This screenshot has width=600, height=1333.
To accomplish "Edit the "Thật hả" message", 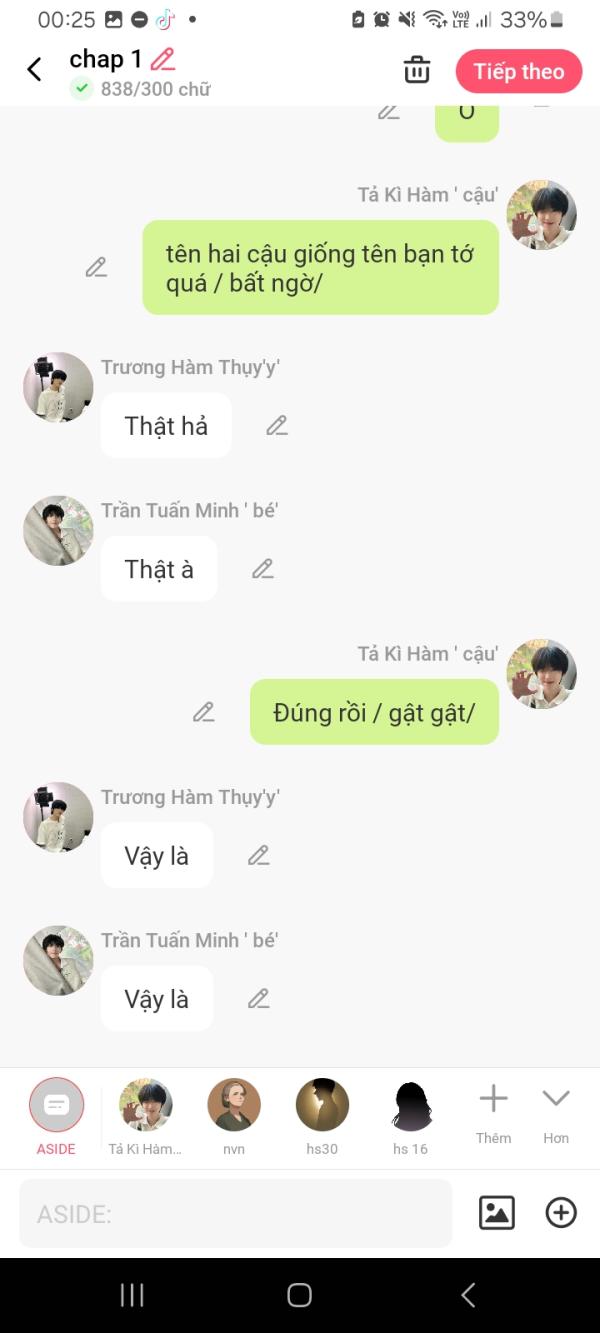I will coord(277,425).
